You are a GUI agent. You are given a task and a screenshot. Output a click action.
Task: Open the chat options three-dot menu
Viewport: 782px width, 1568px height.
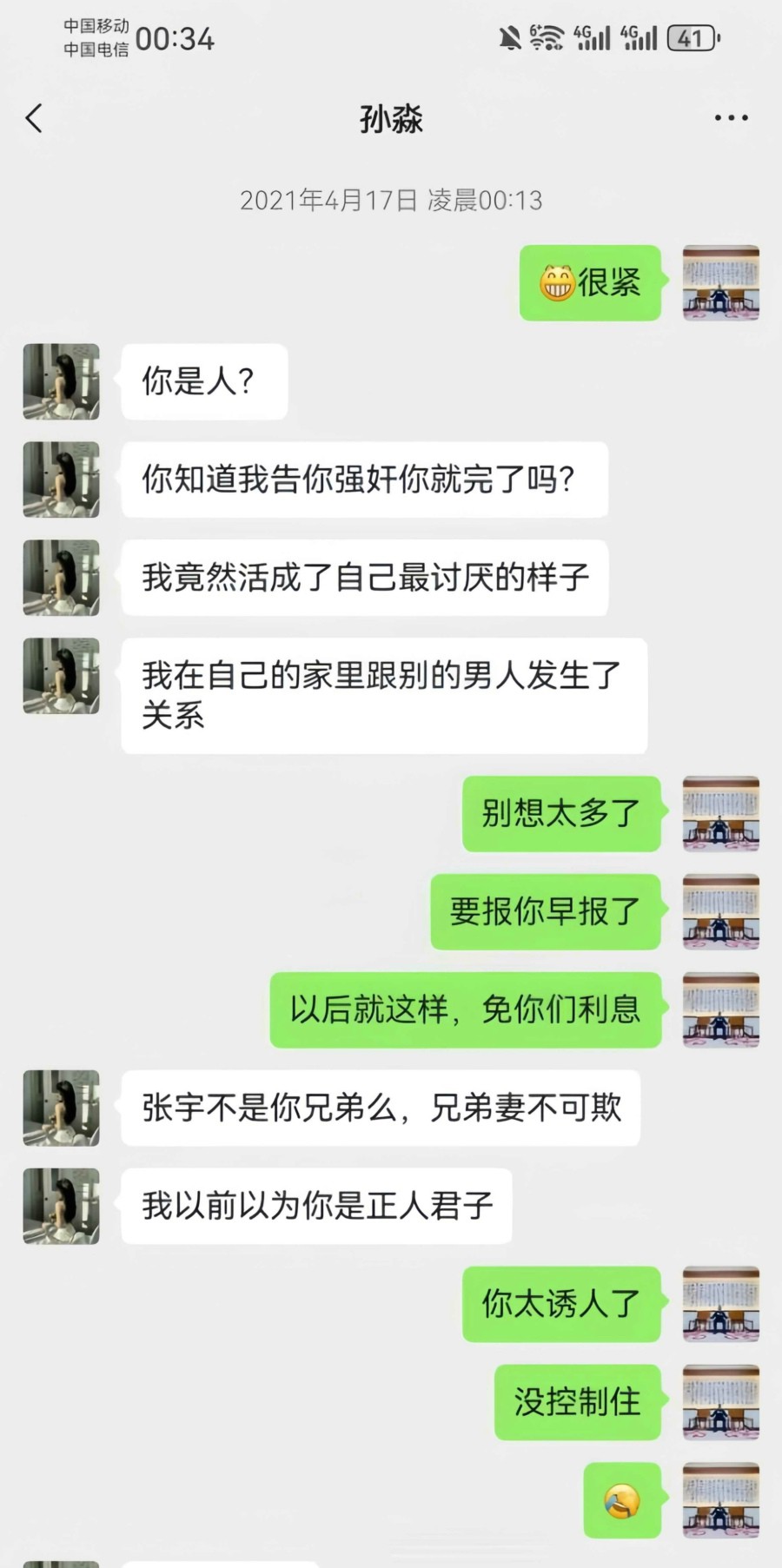pyautogui.click(x=731, y=118)
